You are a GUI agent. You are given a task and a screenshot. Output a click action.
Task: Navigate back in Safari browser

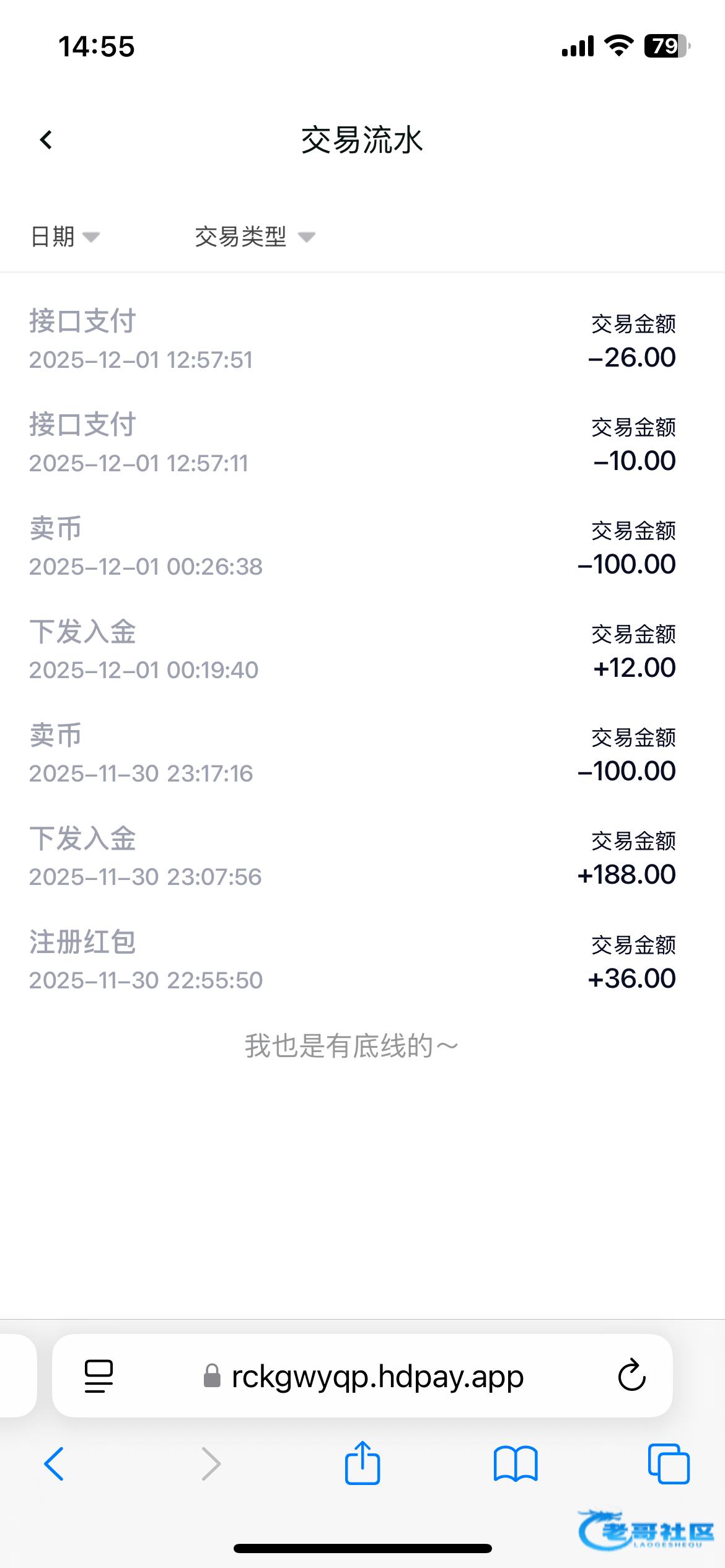(55, 1464)
